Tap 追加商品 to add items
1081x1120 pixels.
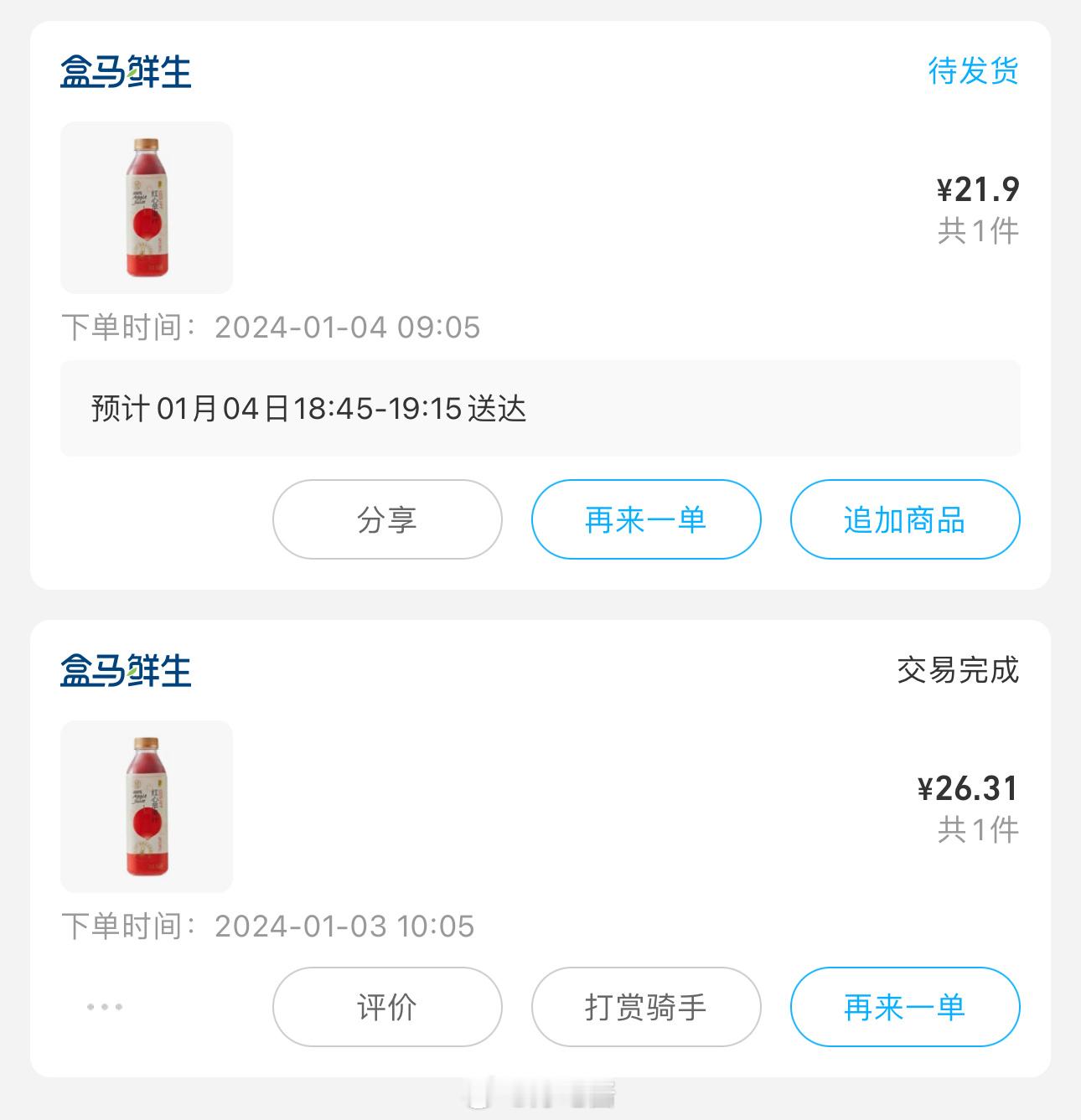pos(905,519)
